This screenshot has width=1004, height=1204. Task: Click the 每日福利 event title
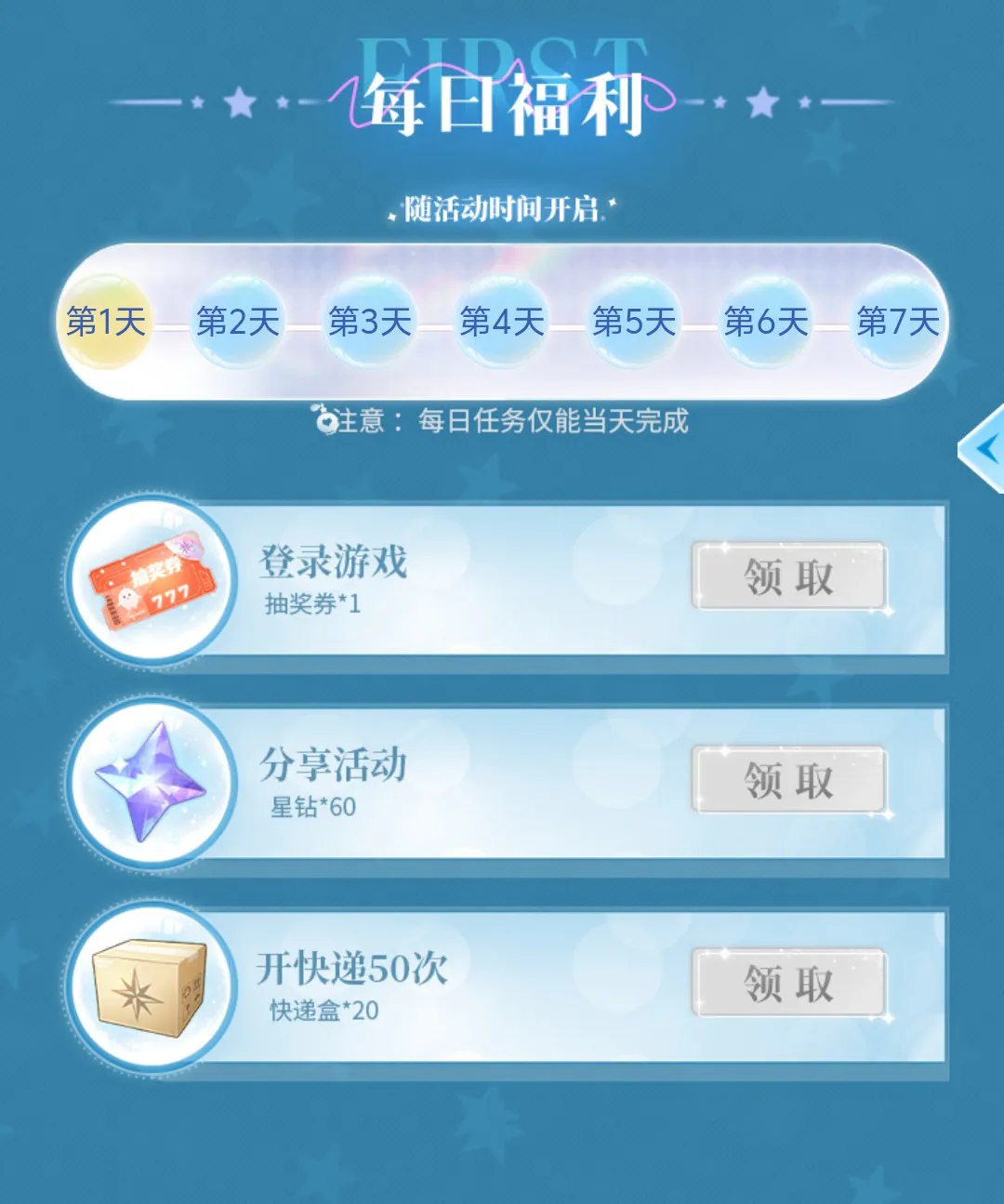click(x=502, y=102)
